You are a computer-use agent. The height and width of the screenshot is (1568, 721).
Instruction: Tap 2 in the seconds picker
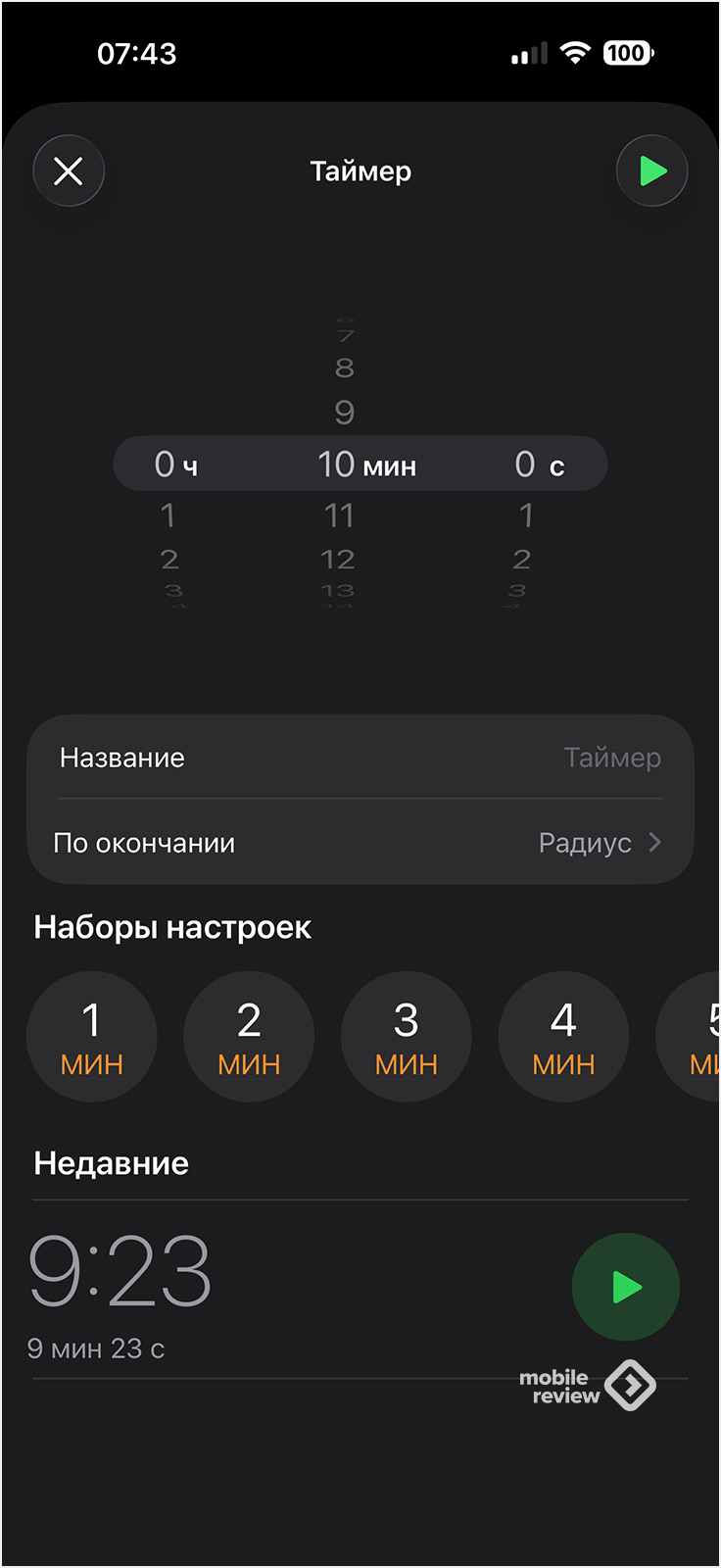click(521, 560)
